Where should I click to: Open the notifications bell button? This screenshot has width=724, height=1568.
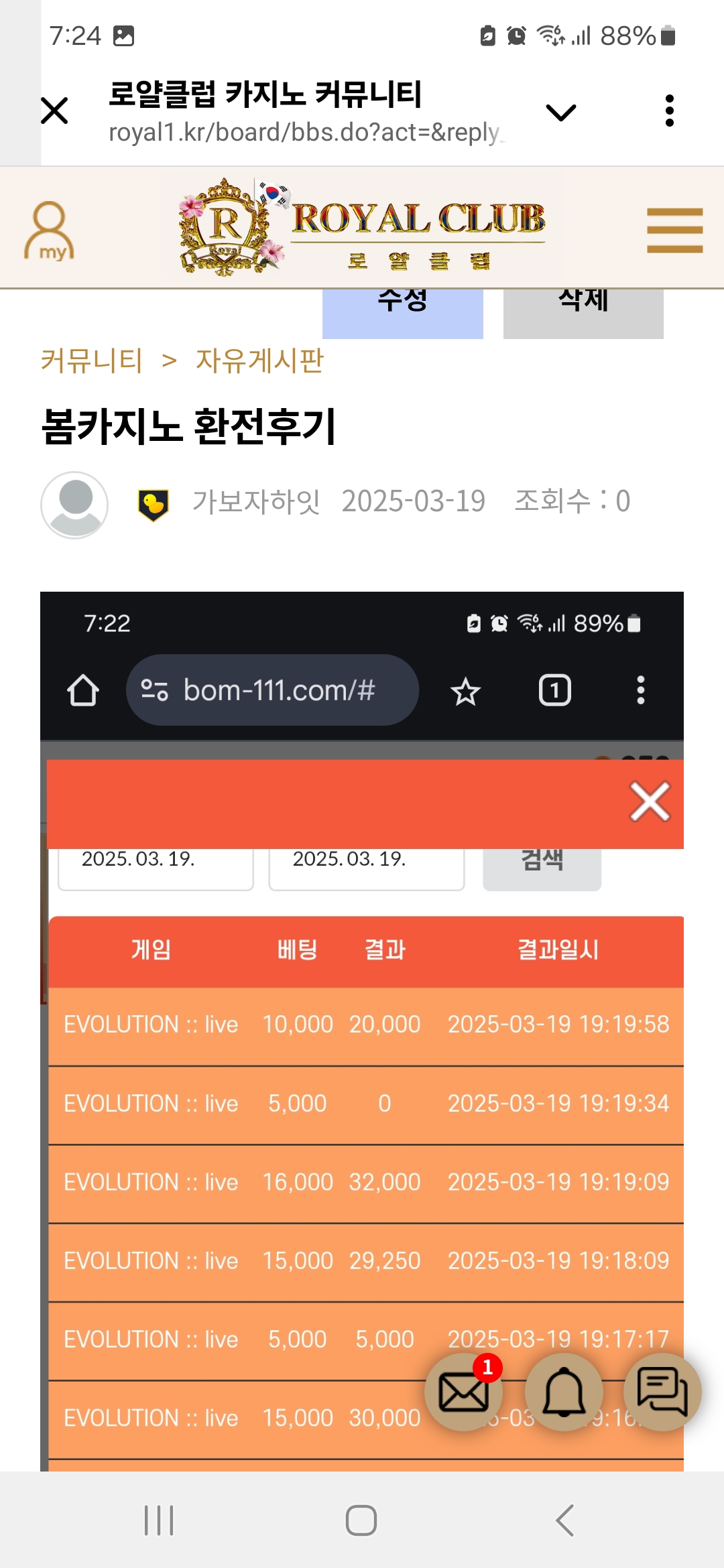tap(564, 1392)
